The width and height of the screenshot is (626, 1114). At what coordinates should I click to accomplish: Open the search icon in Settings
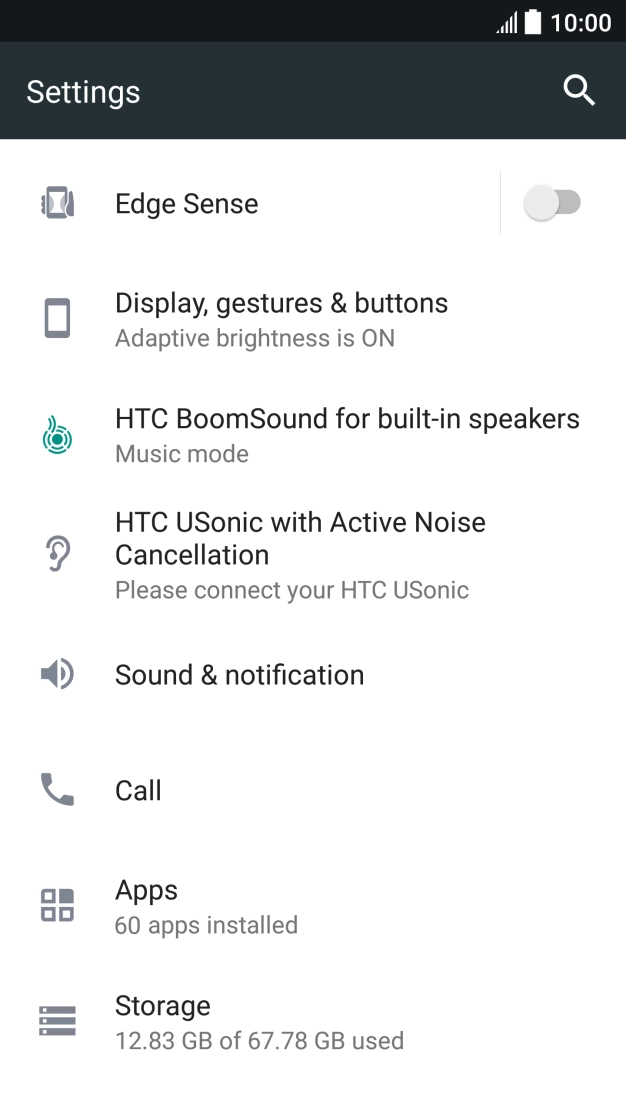(578, 91)
